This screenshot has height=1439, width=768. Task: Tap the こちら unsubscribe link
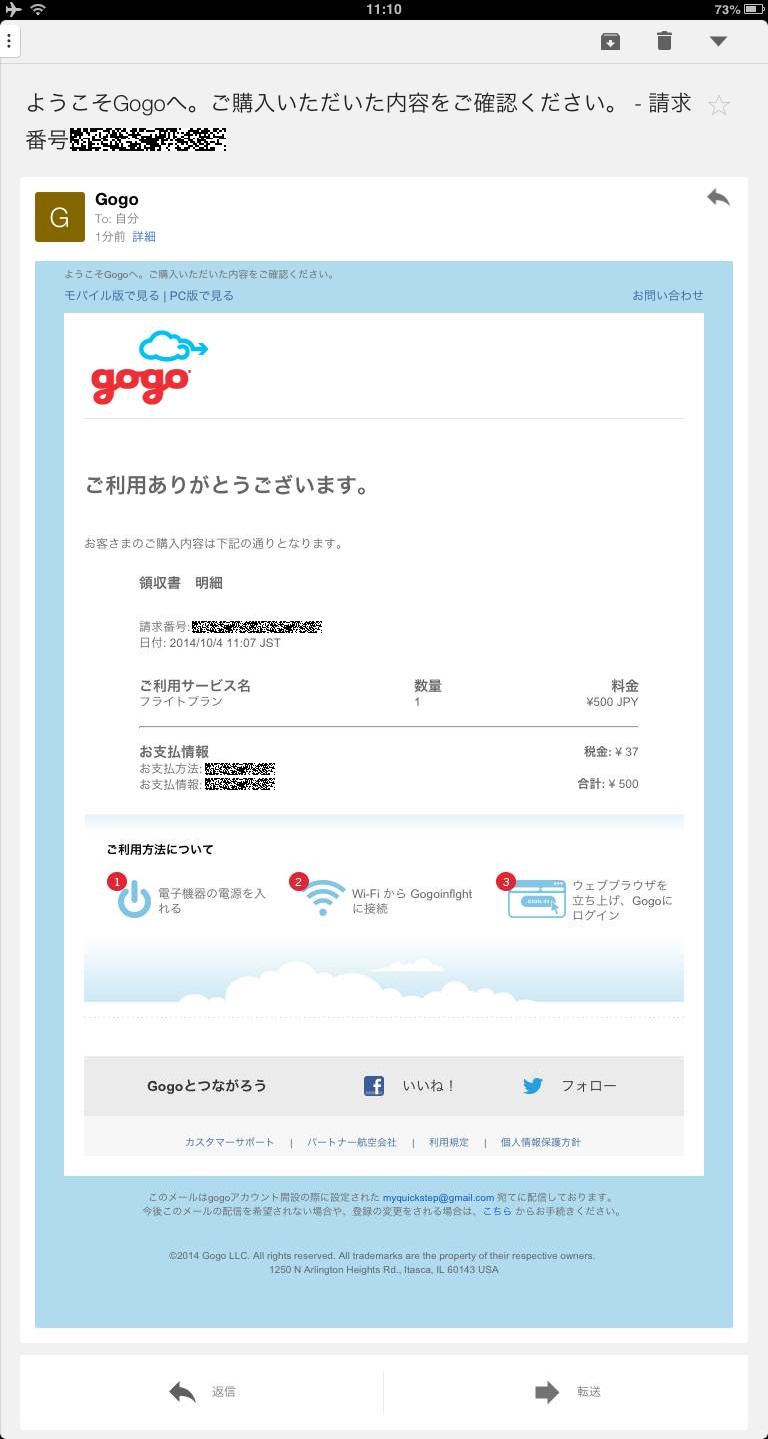(497, 1211)
